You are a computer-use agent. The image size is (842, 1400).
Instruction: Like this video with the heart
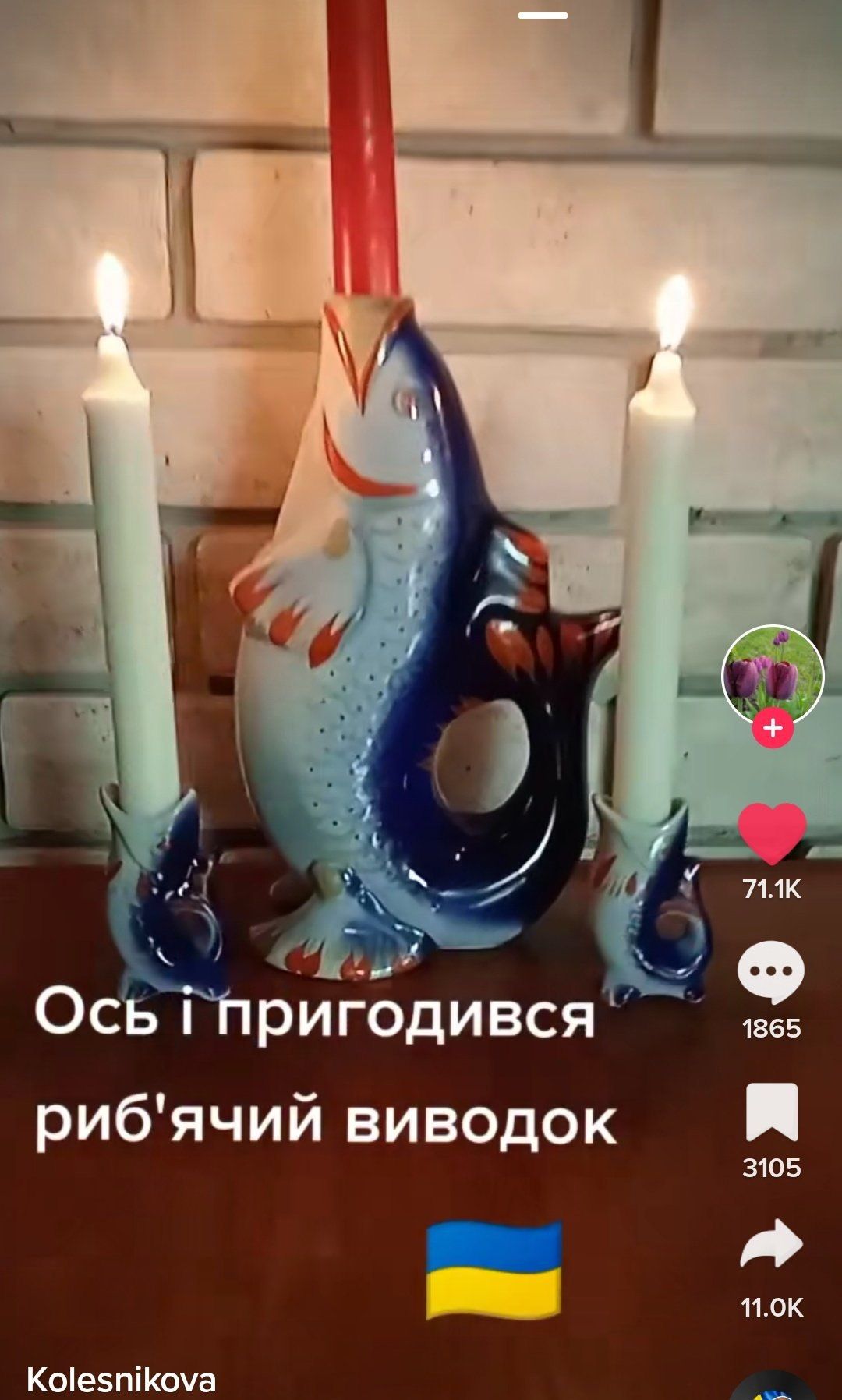click(772, 835)
